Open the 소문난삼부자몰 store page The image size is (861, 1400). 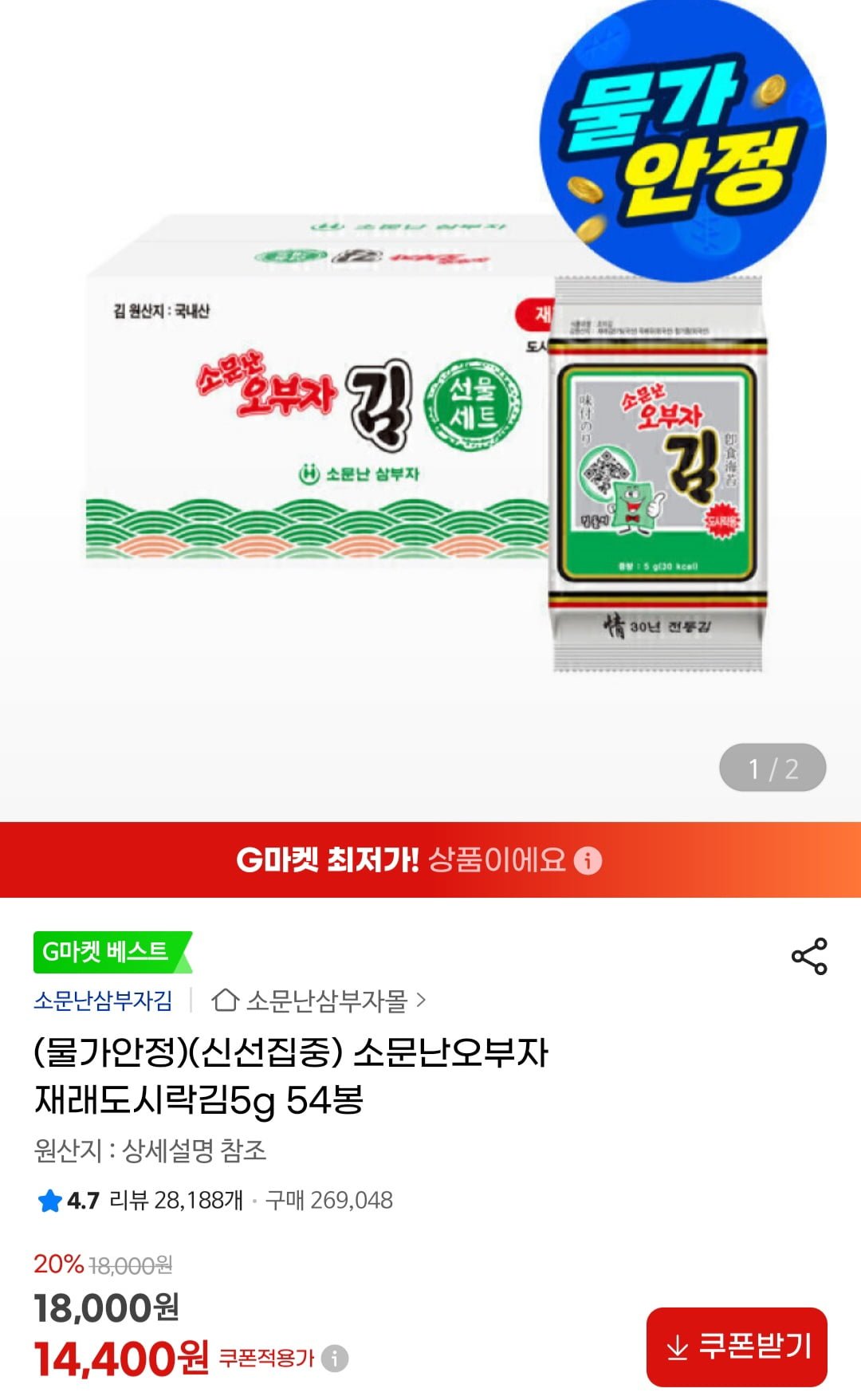pos(319,1000)
